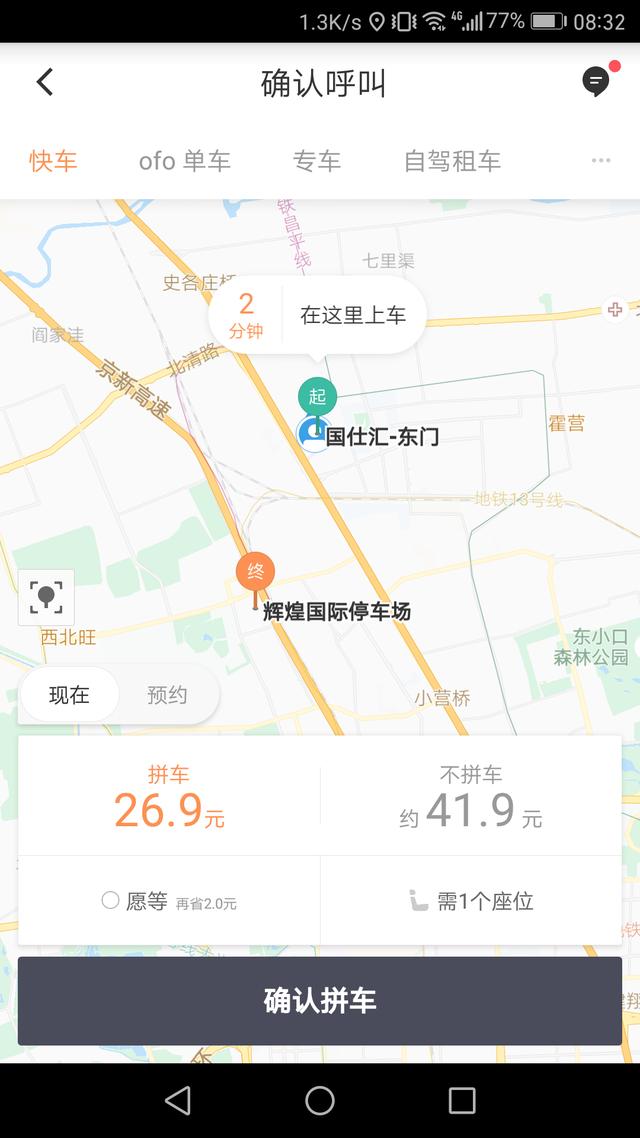Tap the destination marker 辉煌国际停车场
640x1138 pixels.
pos(255,581)
